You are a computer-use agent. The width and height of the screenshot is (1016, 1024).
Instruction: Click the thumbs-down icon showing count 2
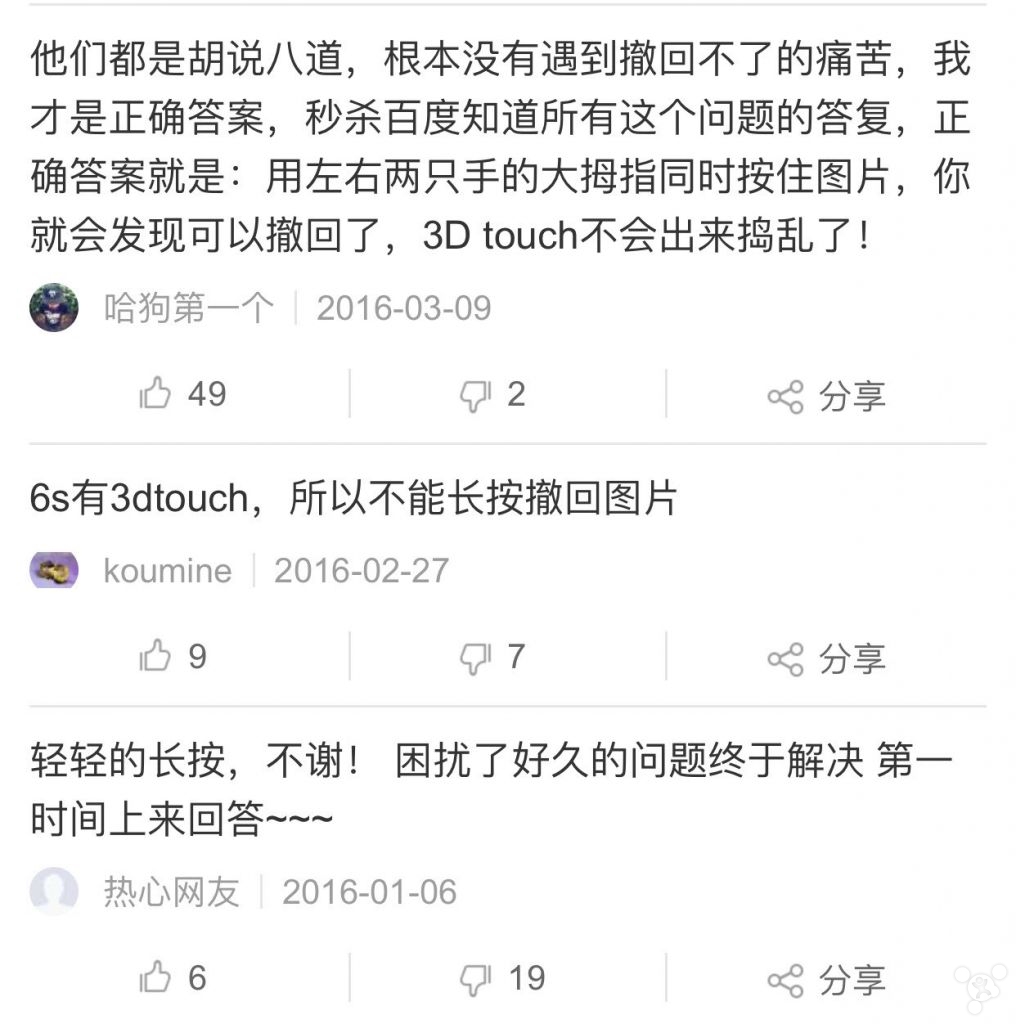474,394
